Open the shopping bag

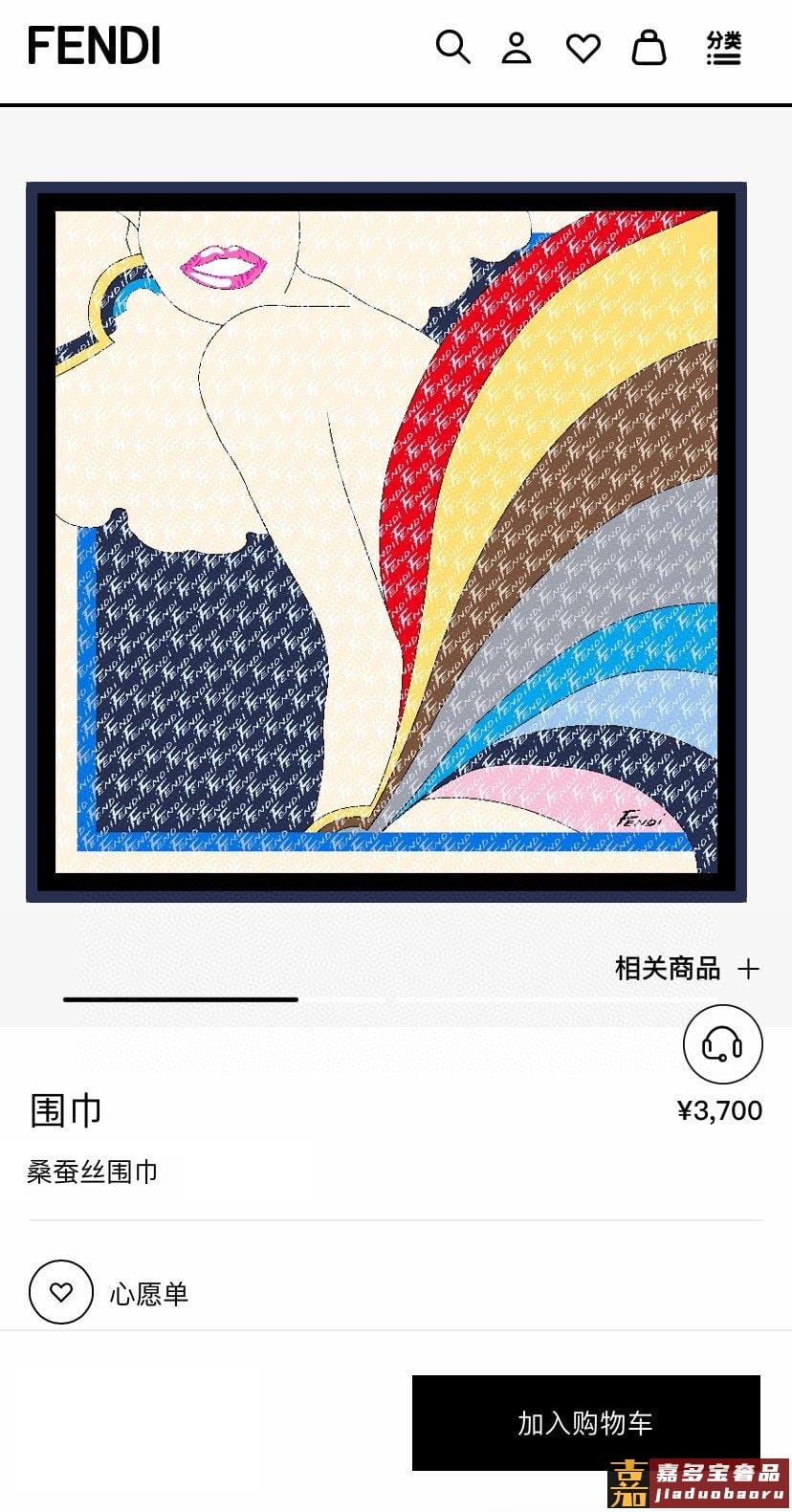tap(649, 46)
